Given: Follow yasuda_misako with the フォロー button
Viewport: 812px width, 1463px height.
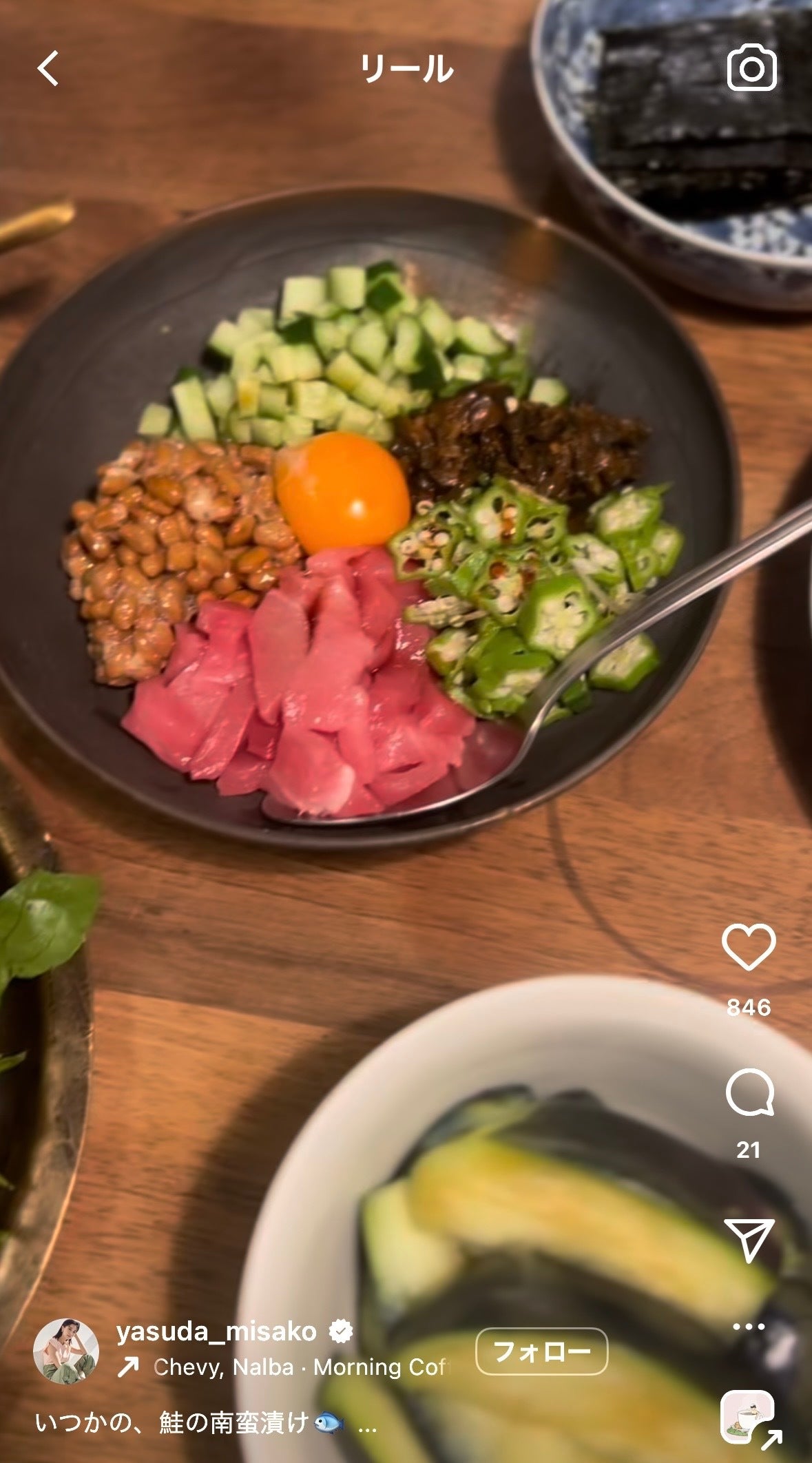Looking at the screenshot, I should coord(541,1351).
